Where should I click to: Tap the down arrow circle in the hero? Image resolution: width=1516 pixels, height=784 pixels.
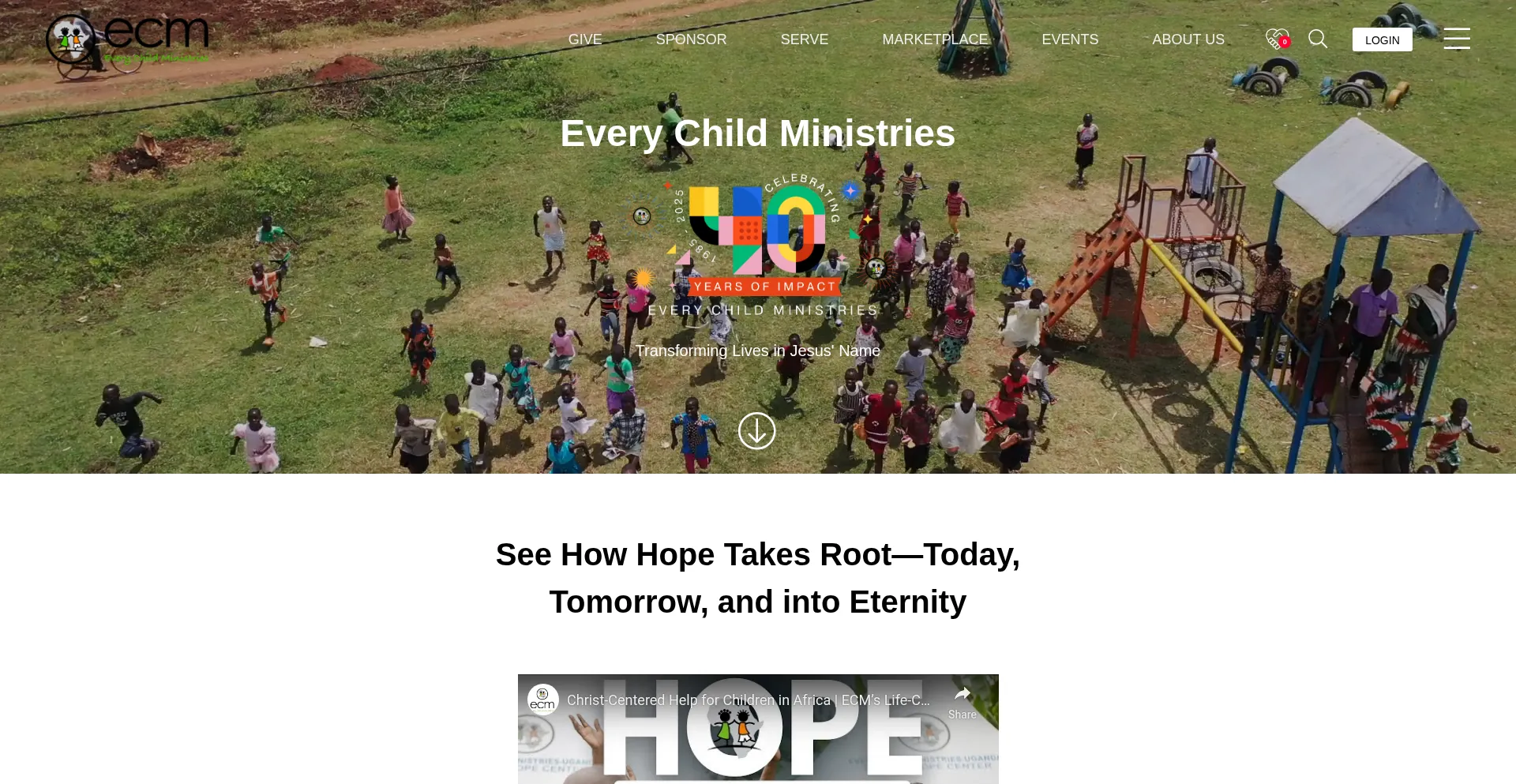pyautogui.click(x=756, y=431)
